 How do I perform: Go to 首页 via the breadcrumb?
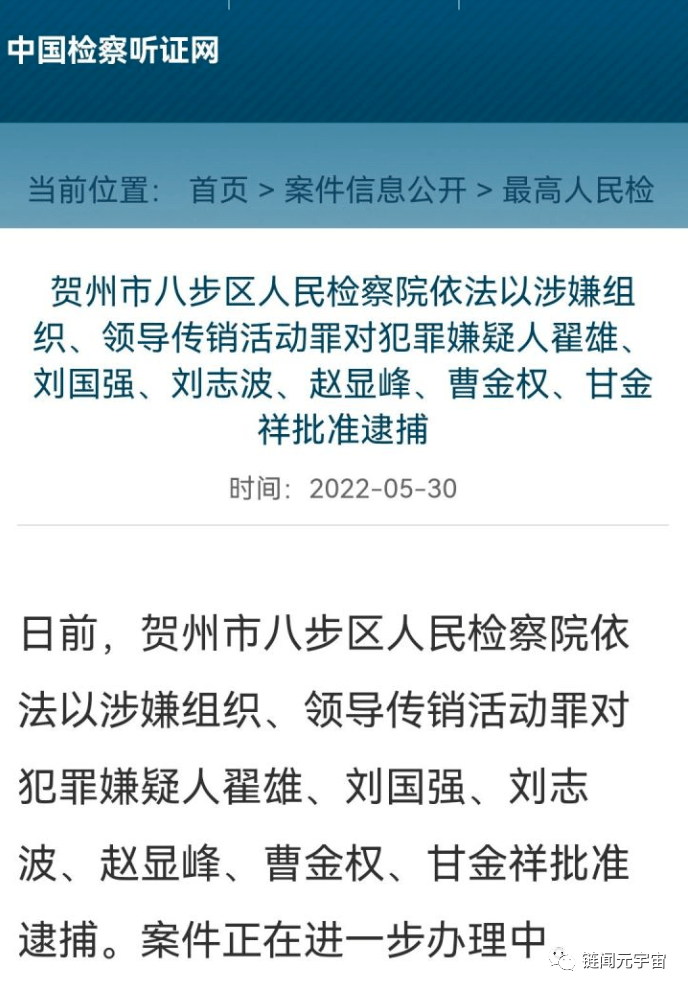click(219, 190)
